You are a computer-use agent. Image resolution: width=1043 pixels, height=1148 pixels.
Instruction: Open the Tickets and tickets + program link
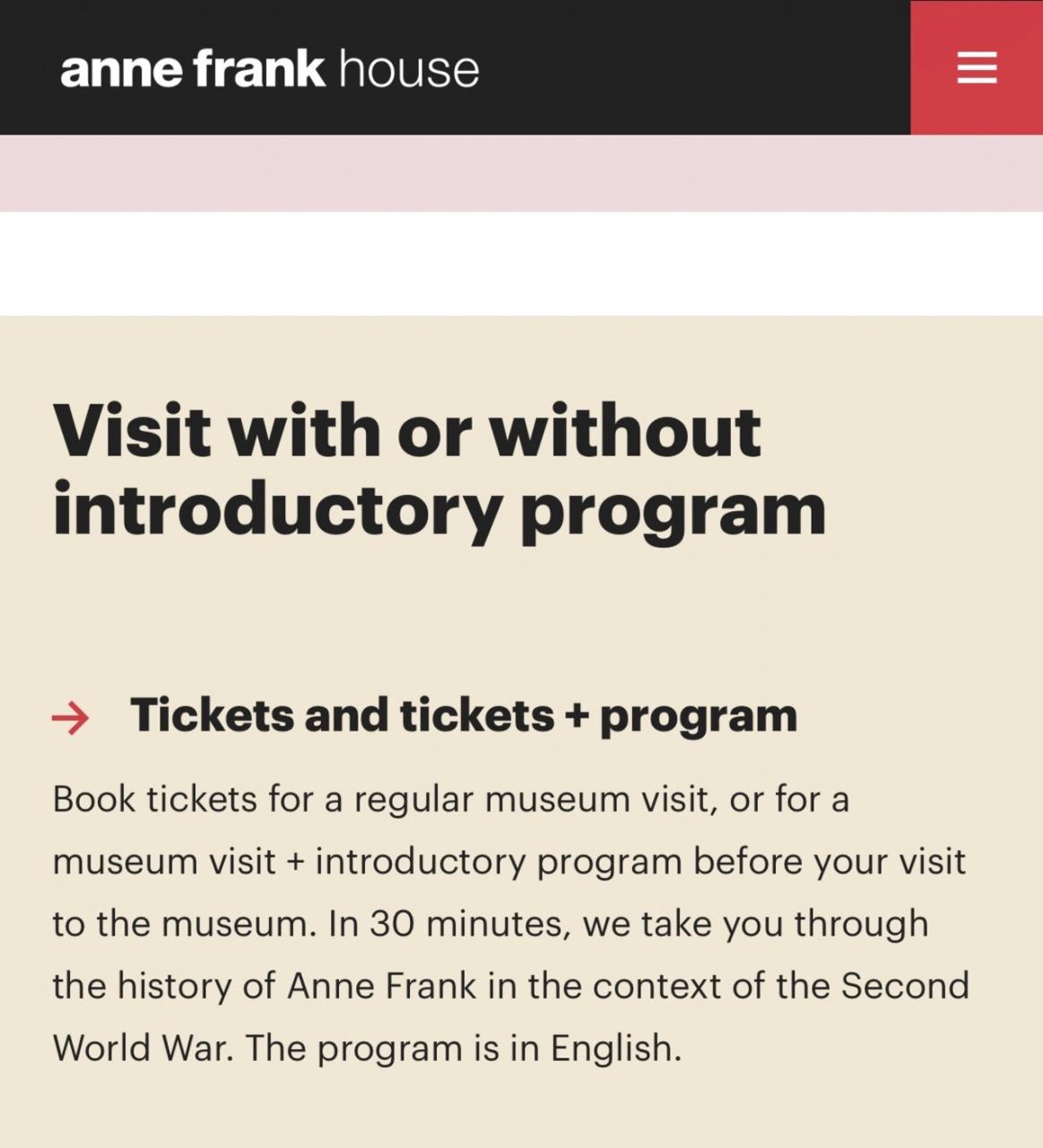click(463, 716)
